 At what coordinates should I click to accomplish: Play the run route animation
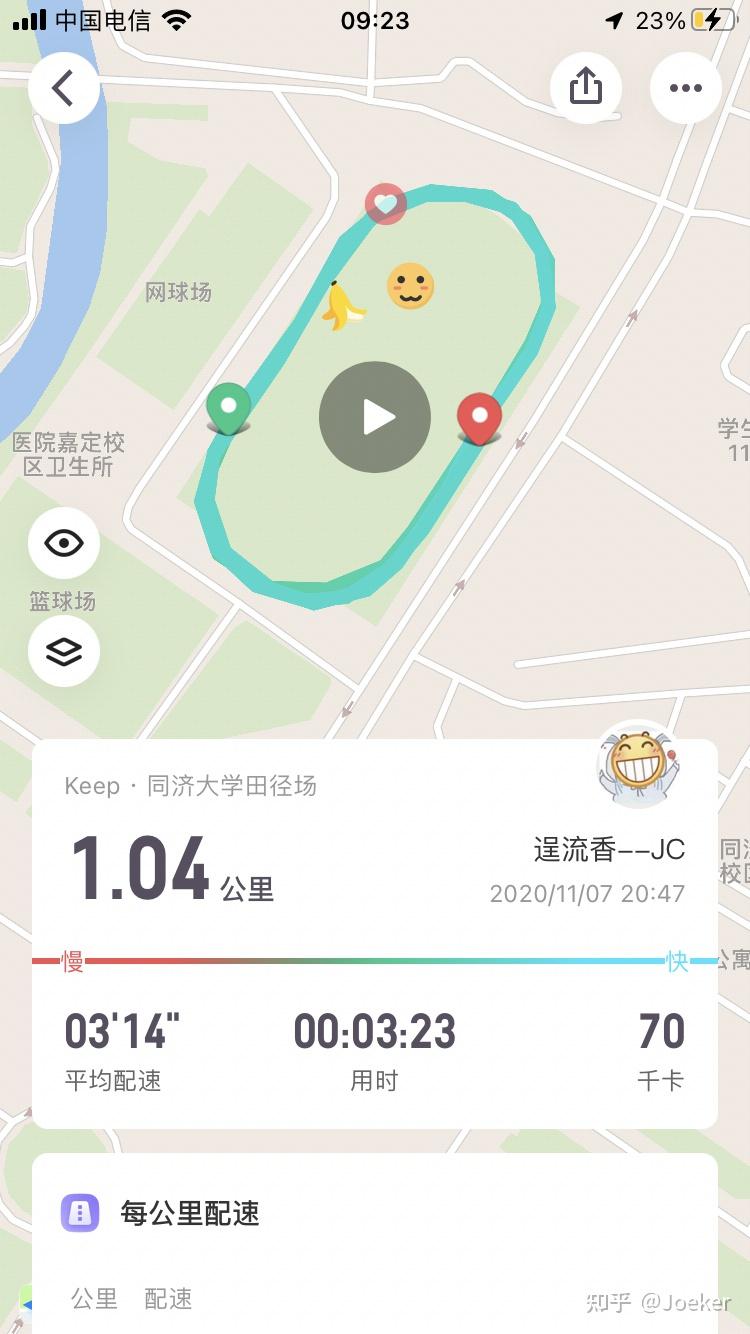[375, 416]
